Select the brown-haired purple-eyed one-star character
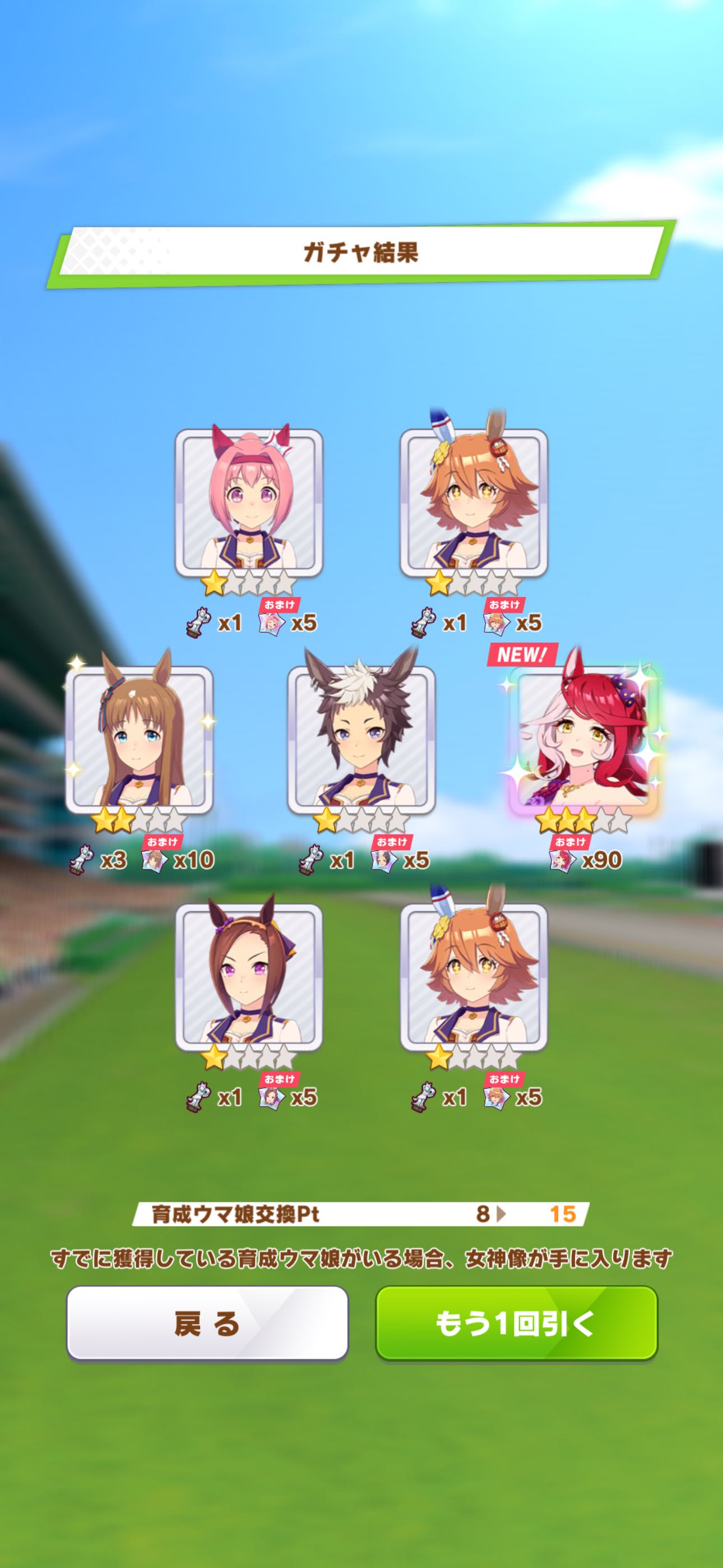Screen dimensions: 723x1568 point(249,977)
